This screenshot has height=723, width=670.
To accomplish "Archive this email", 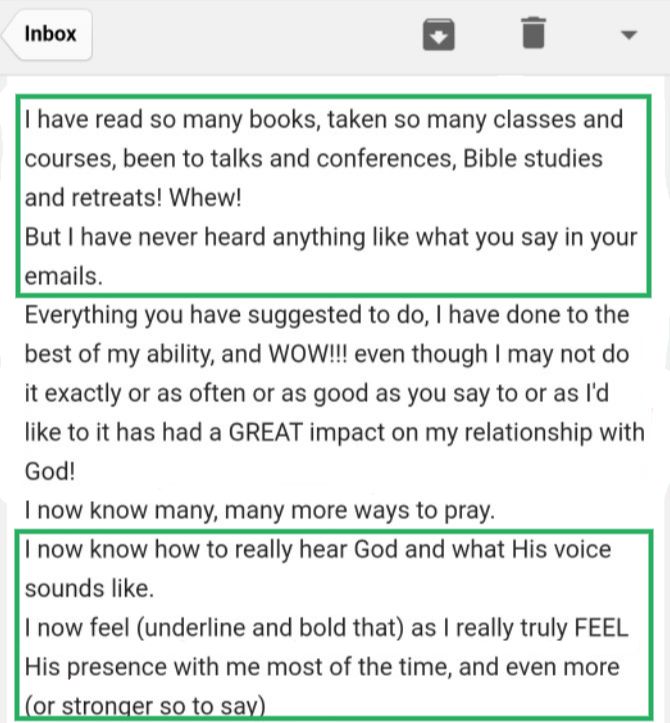I will pyautogui.click(x=439, y=34).
